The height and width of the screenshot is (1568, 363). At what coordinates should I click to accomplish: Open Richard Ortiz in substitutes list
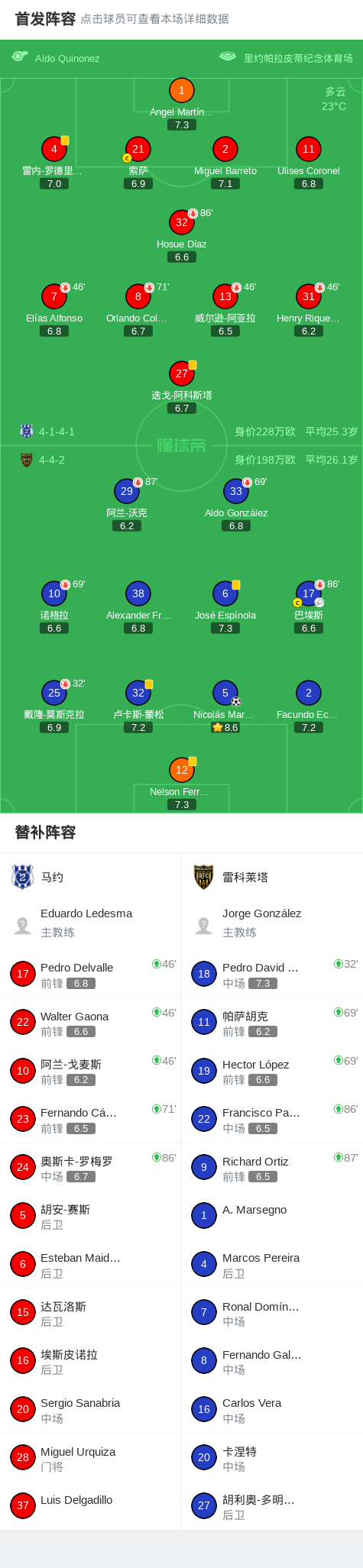pos(272,1168)
